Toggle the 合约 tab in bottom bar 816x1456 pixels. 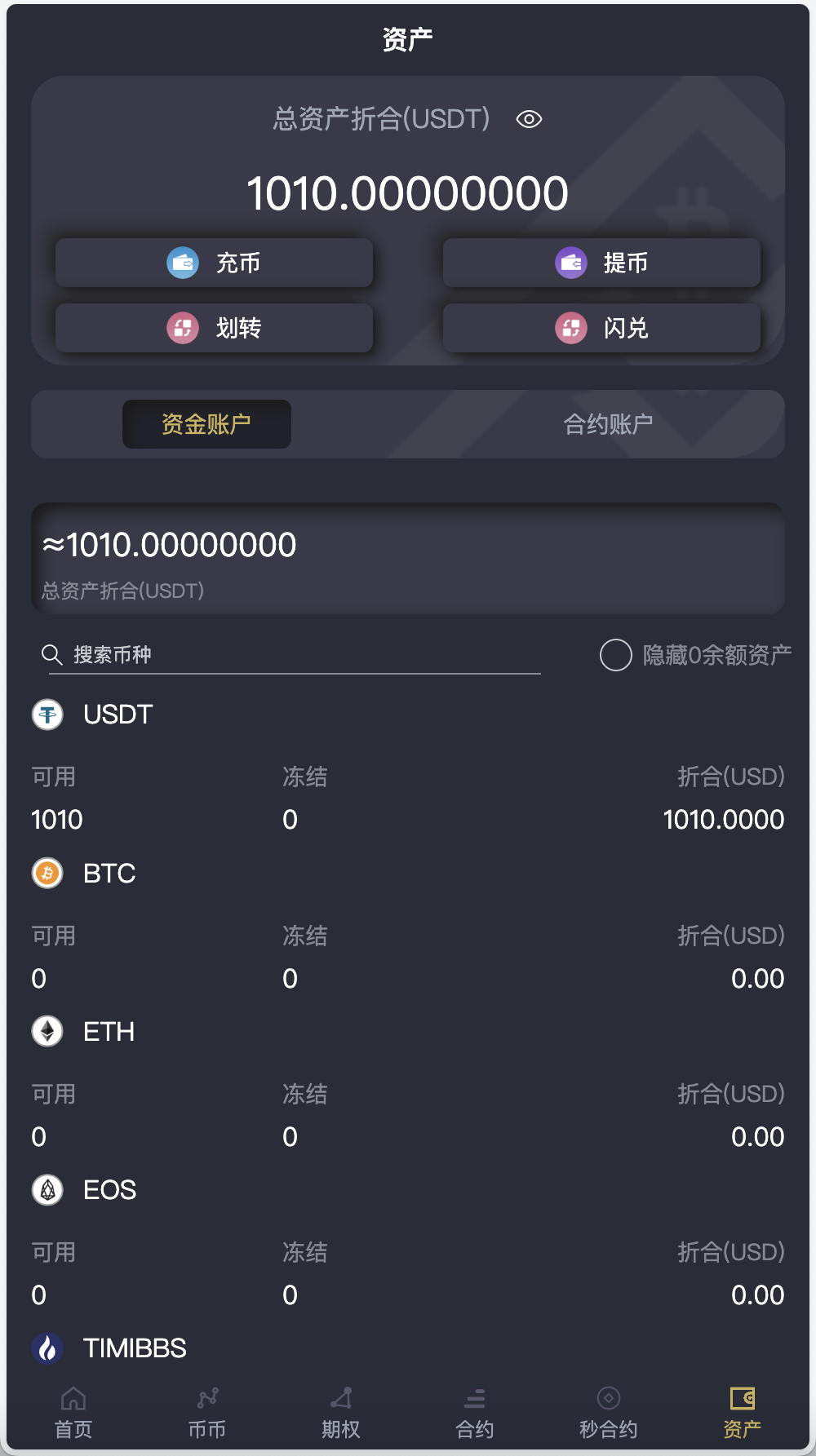pyautogui.click(x=474, y=1414)
